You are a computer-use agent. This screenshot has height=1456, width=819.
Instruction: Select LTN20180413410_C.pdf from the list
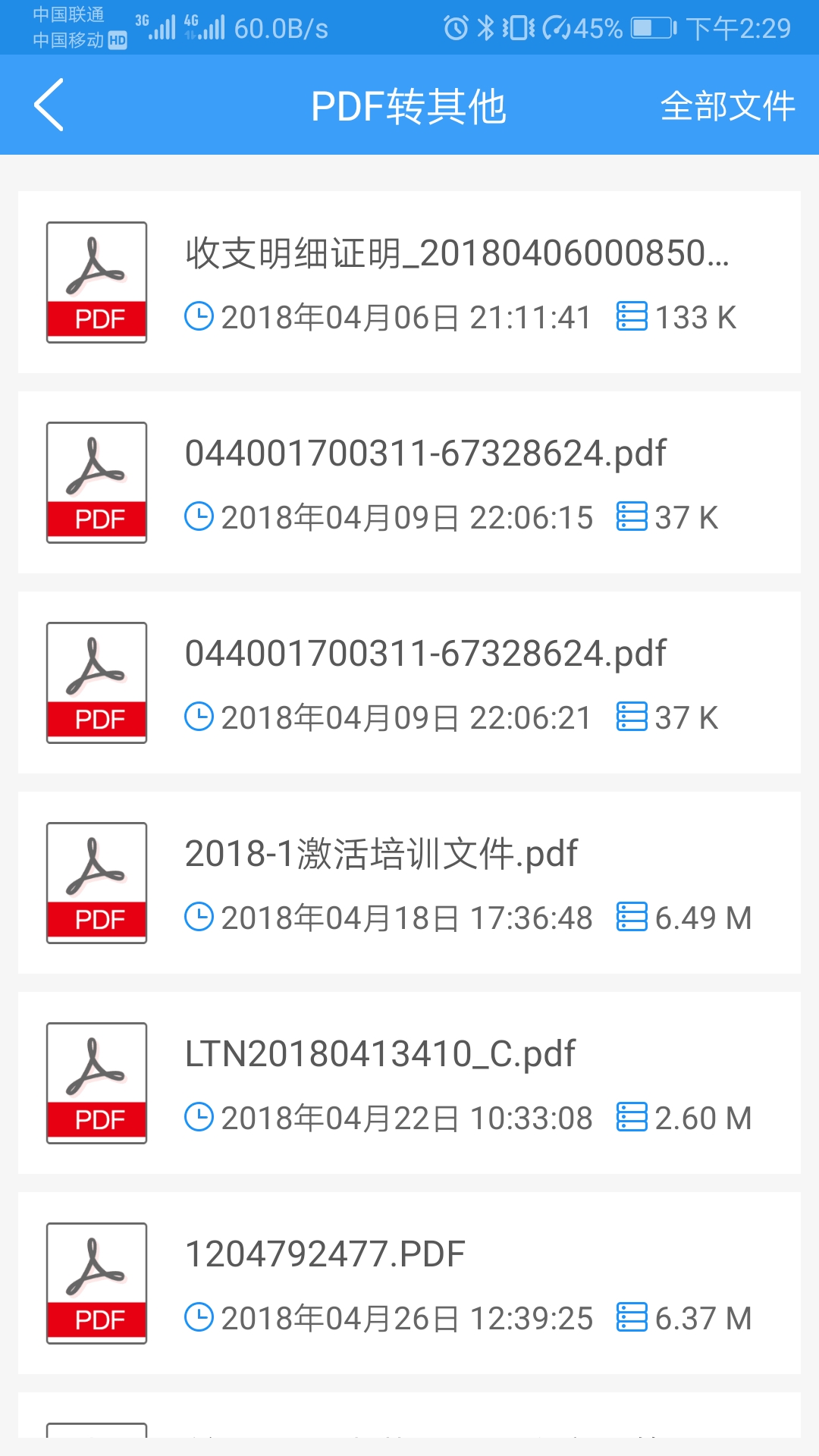(x=409, y=1083)
